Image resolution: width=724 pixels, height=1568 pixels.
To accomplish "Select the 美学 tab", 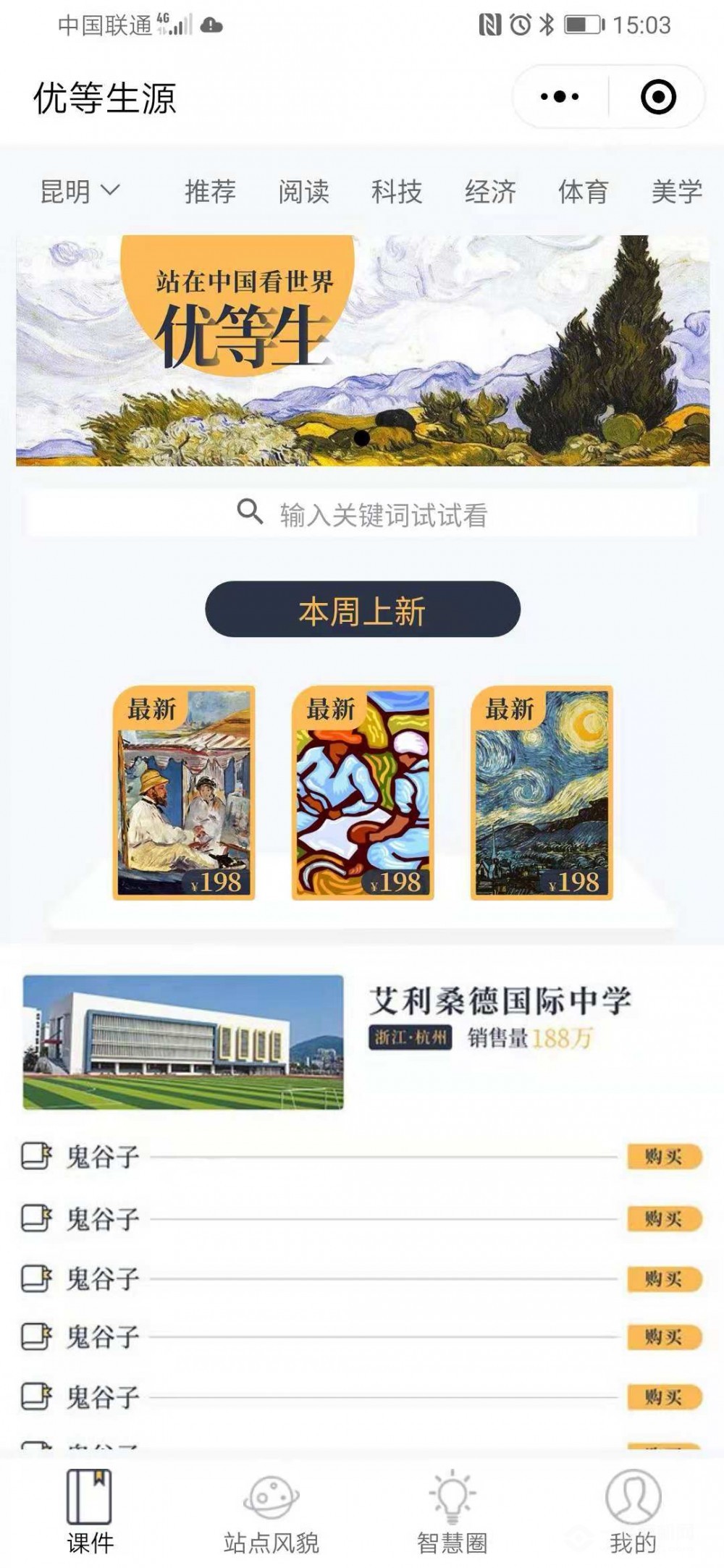I will coord(676,192).
